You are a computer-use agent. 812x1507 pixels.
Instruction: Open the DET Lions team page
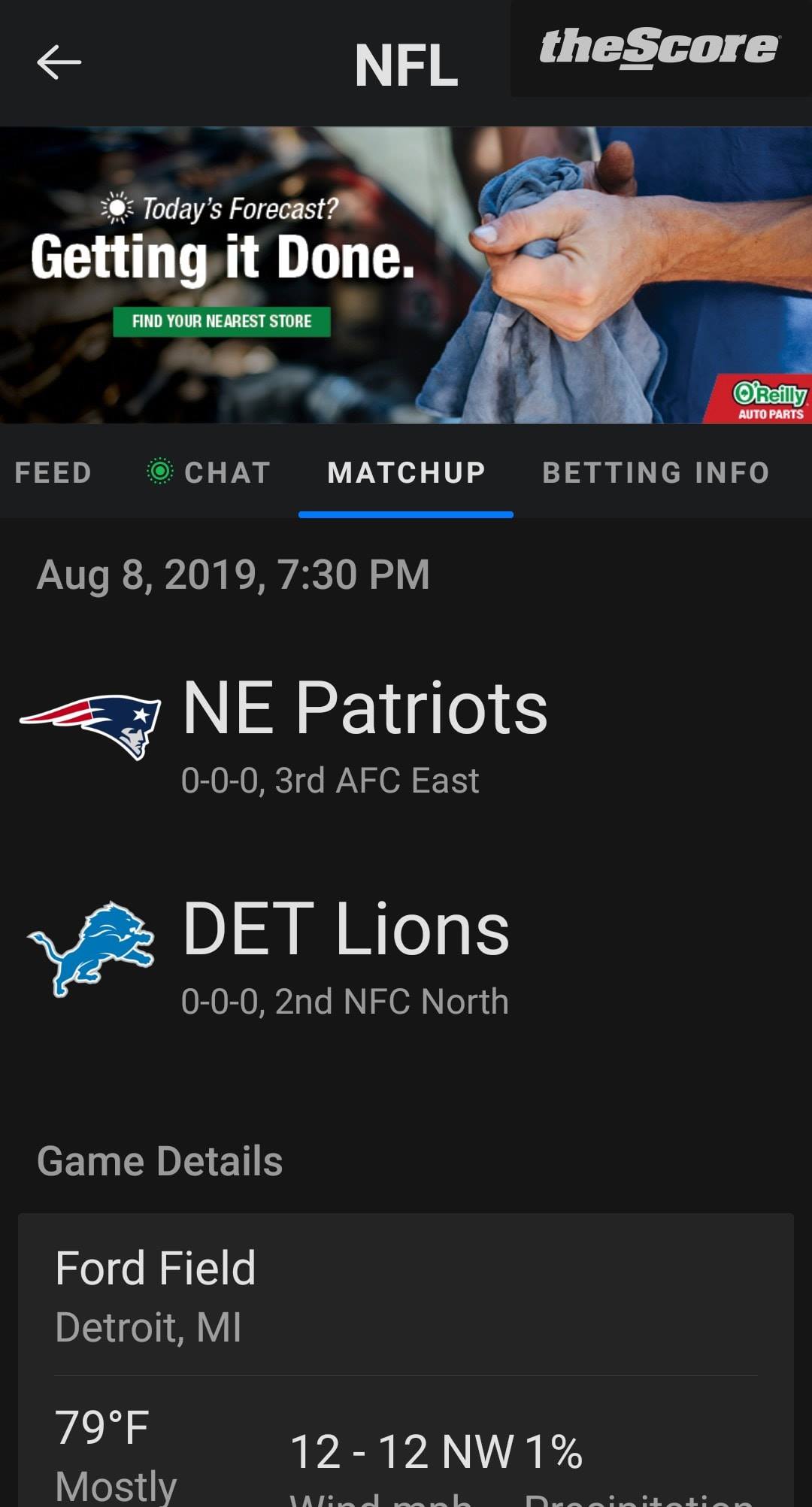(346, 929)
